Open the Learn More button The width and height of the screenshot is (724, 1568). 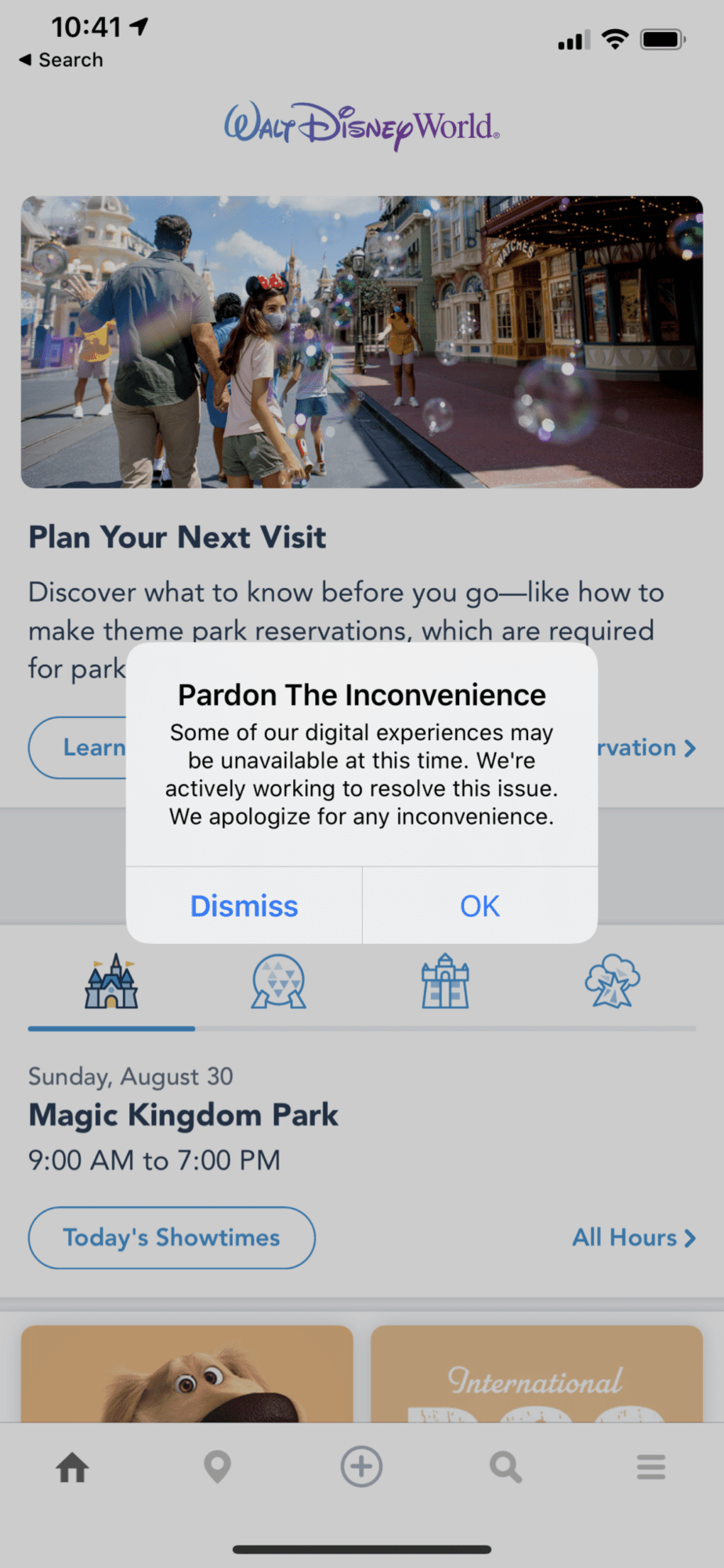point(78,747)
